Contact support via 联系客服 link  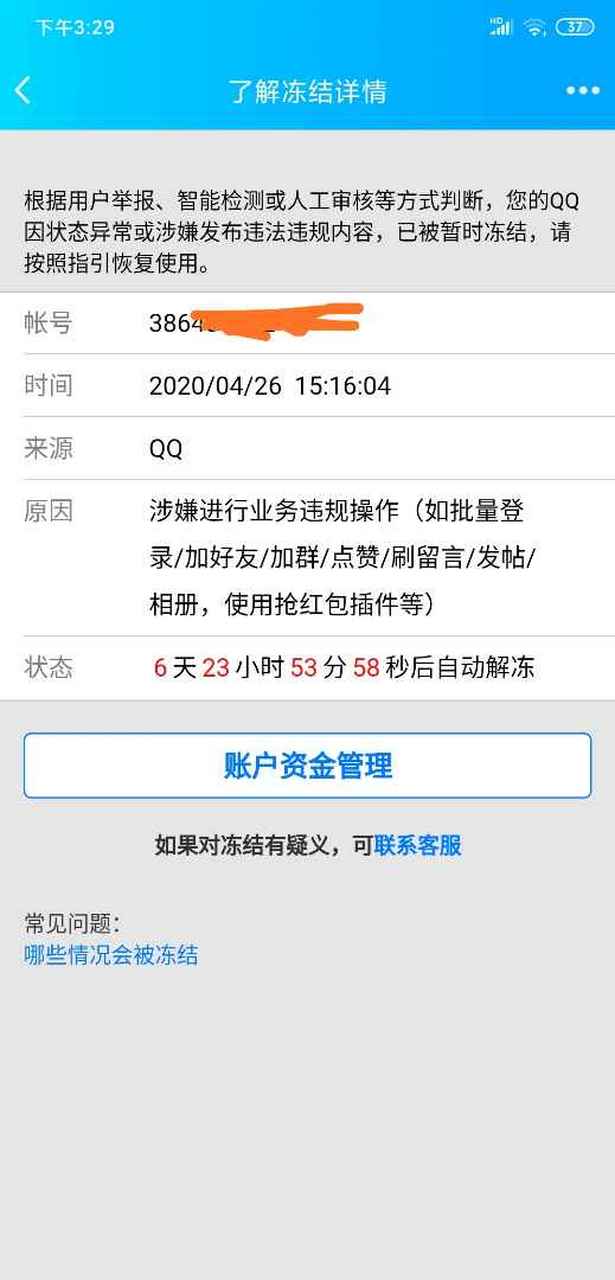pyautogui.click(x=418, y=846)
